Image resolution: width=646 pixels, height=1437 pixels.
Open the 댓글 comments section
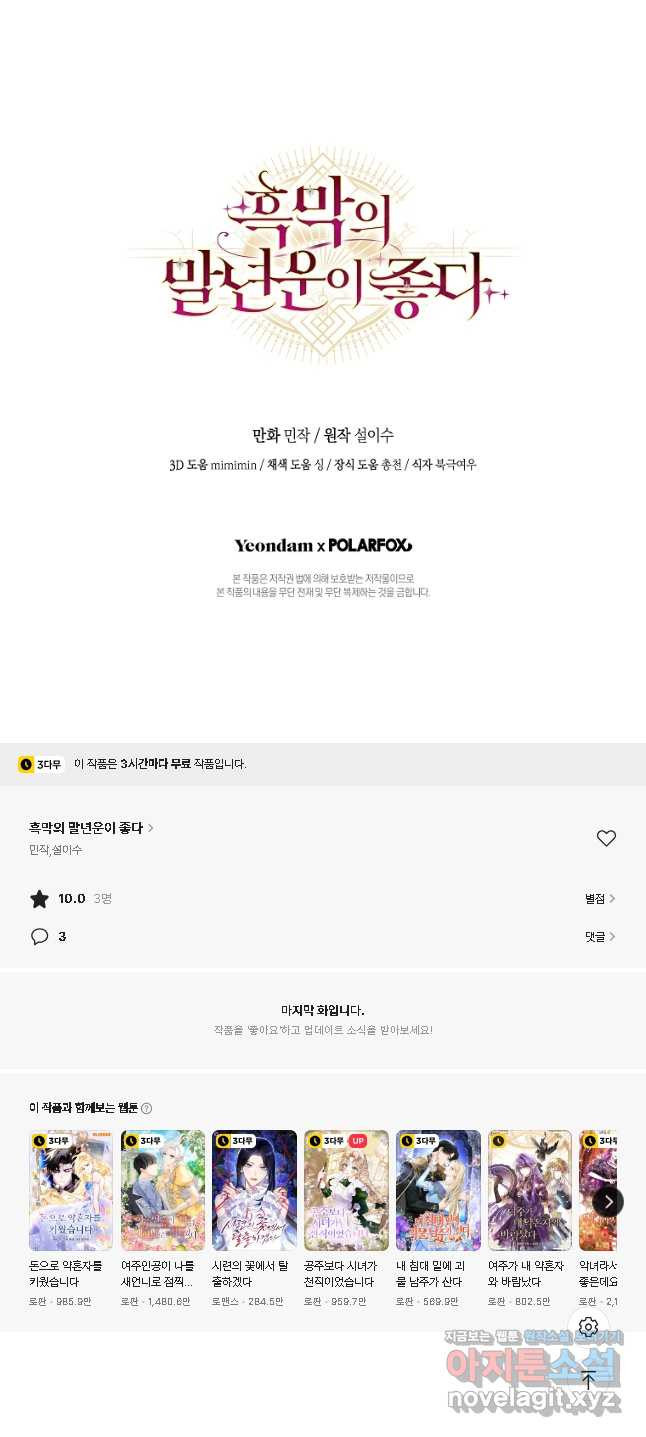pyautogui.click(x=600, y=937)
